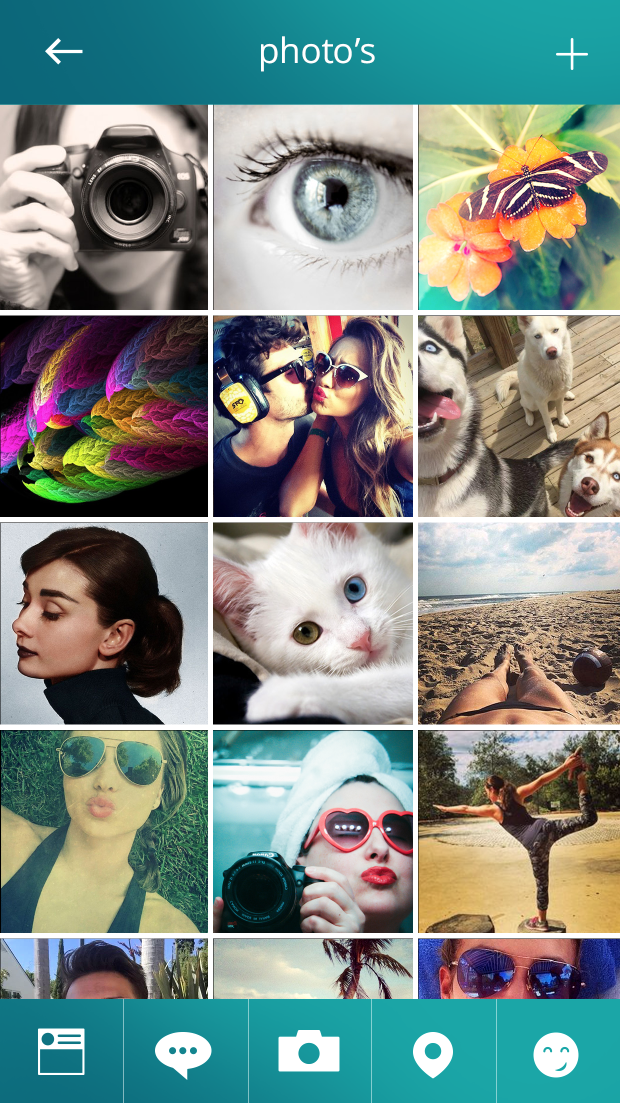Open the woman's profile portrait photo
The height and width of the screenshot is (1103, 620).
[104, 623]
